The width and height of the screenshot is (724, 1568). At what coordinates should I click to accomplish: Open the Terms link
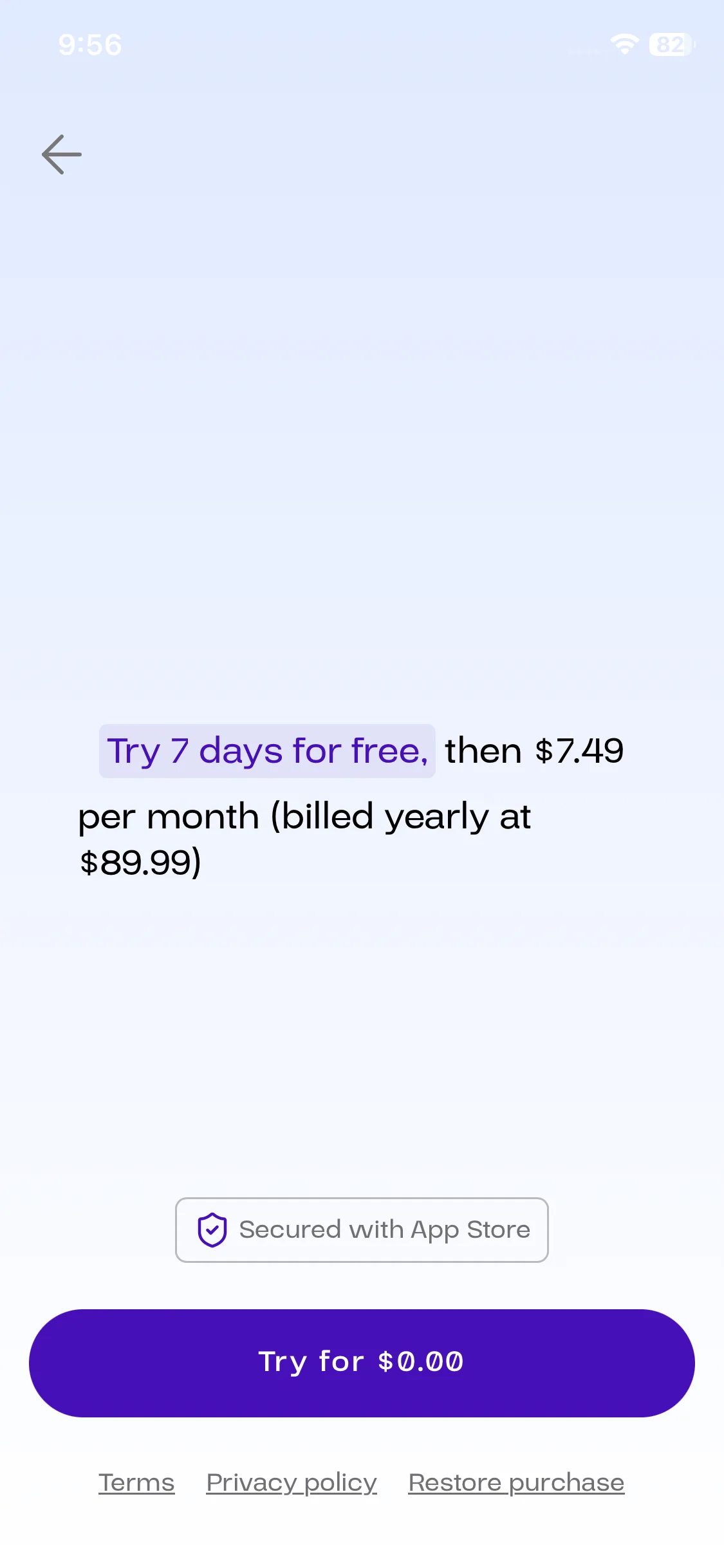[x=136, y=1482]
